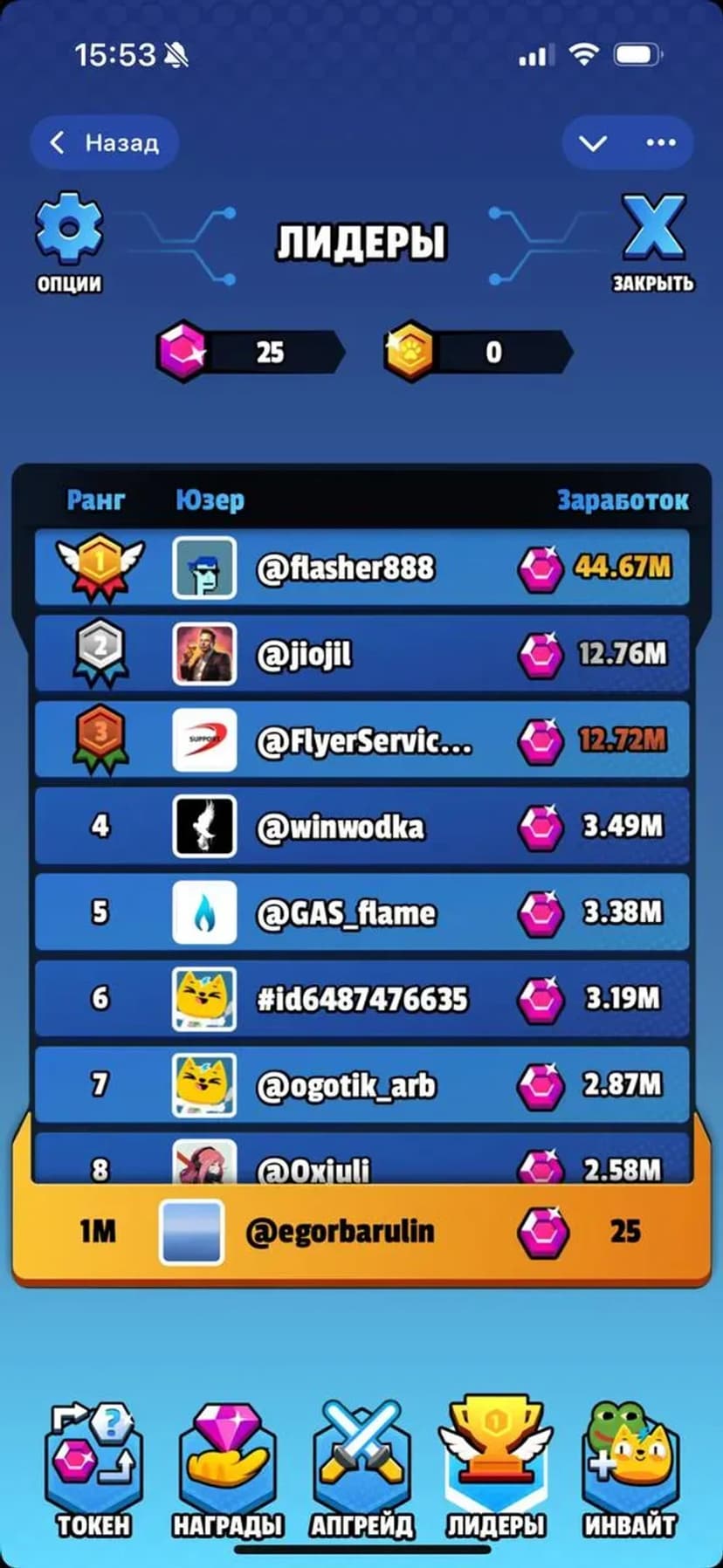
Task: Open the Апгрейд tab
Action: pyautogui.click(x=361, y=1469)
